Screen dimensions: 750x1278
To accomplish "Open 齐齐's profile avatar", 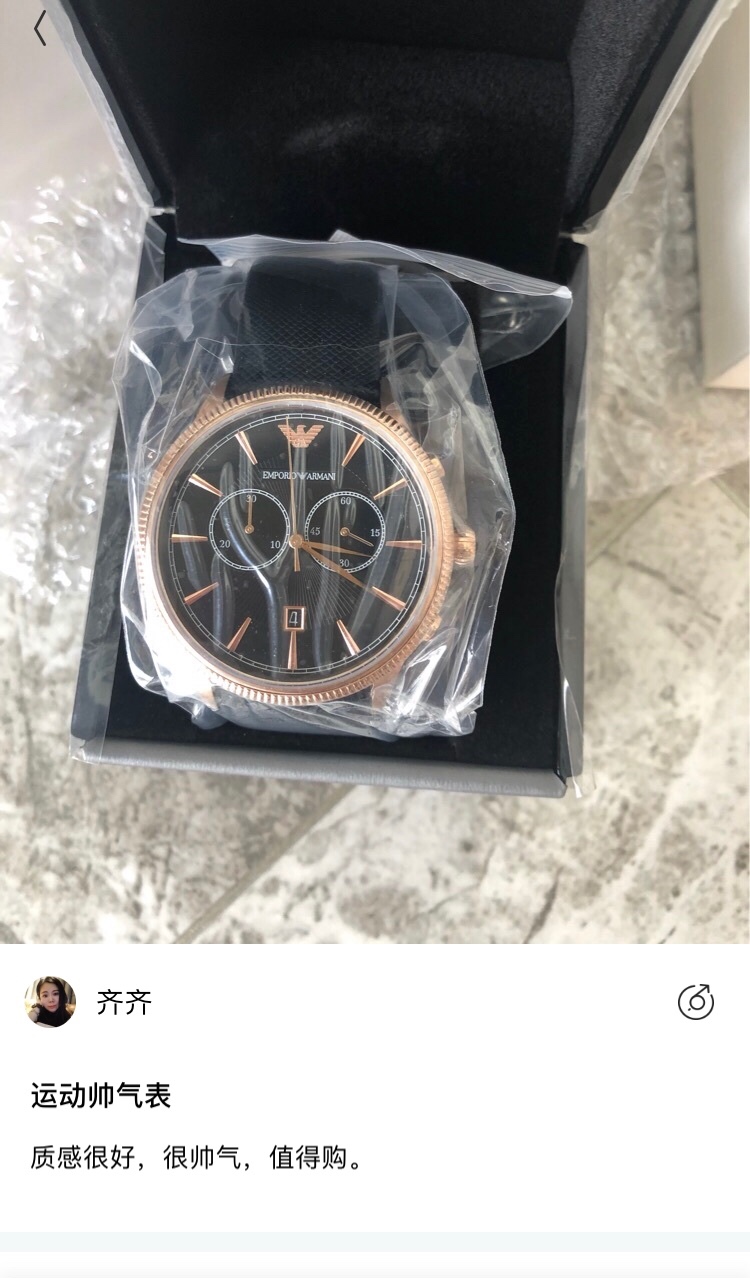I will click(50, 1001).
